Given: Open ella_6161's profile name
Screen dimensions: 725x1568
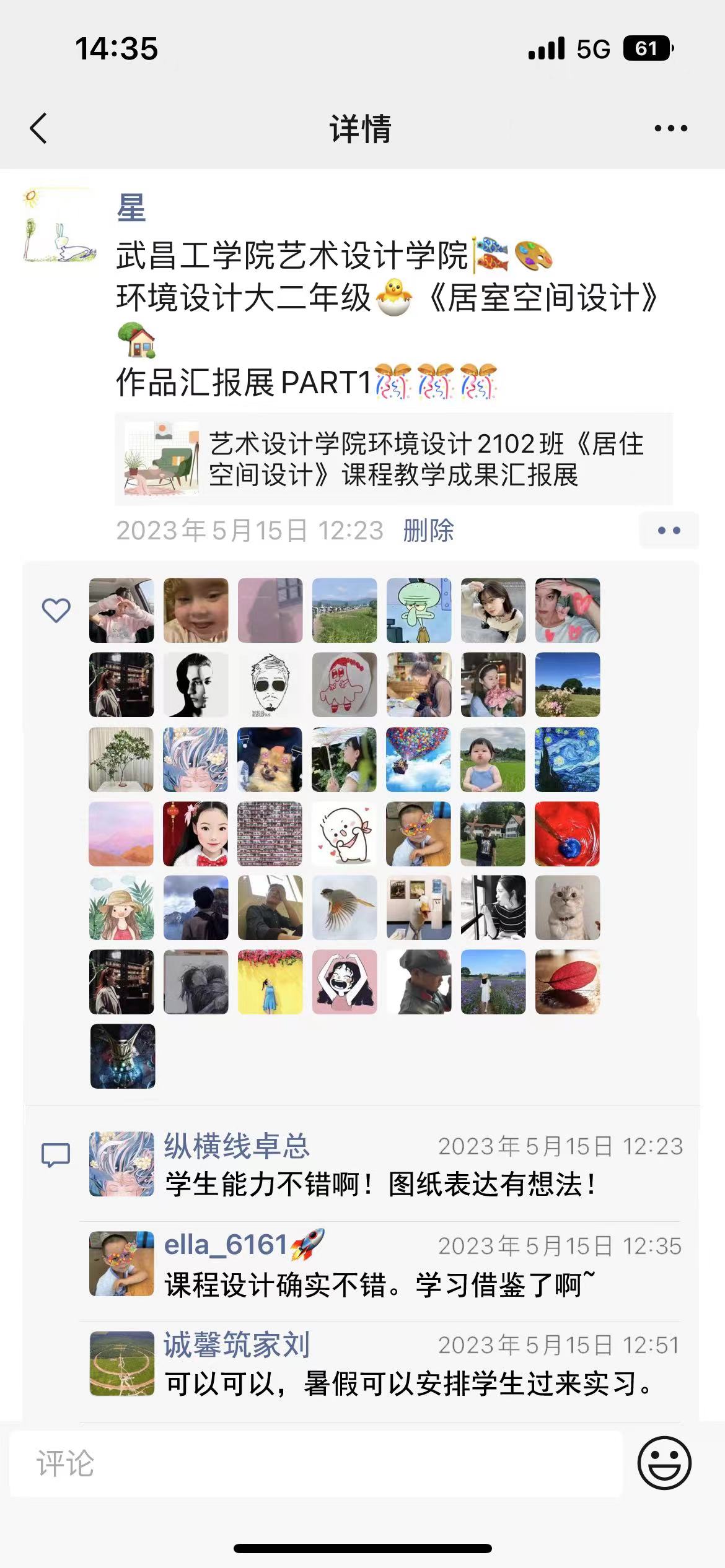Looking at the screenshot, I should 226,1245.
